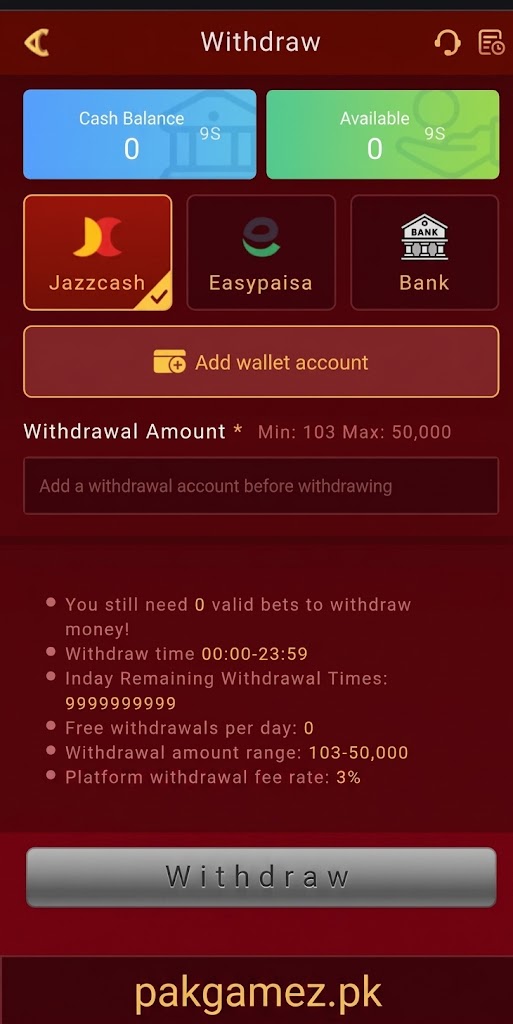Focus the withdrawal amount field
513x1024 pixels.
point(261,486)
